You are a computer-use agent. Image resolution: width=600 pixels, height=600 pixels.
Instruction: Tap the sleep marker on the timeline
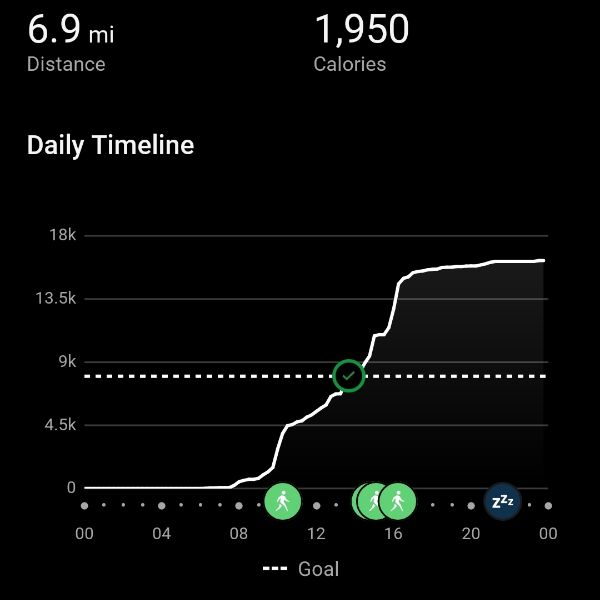click(x=502, y=501)
